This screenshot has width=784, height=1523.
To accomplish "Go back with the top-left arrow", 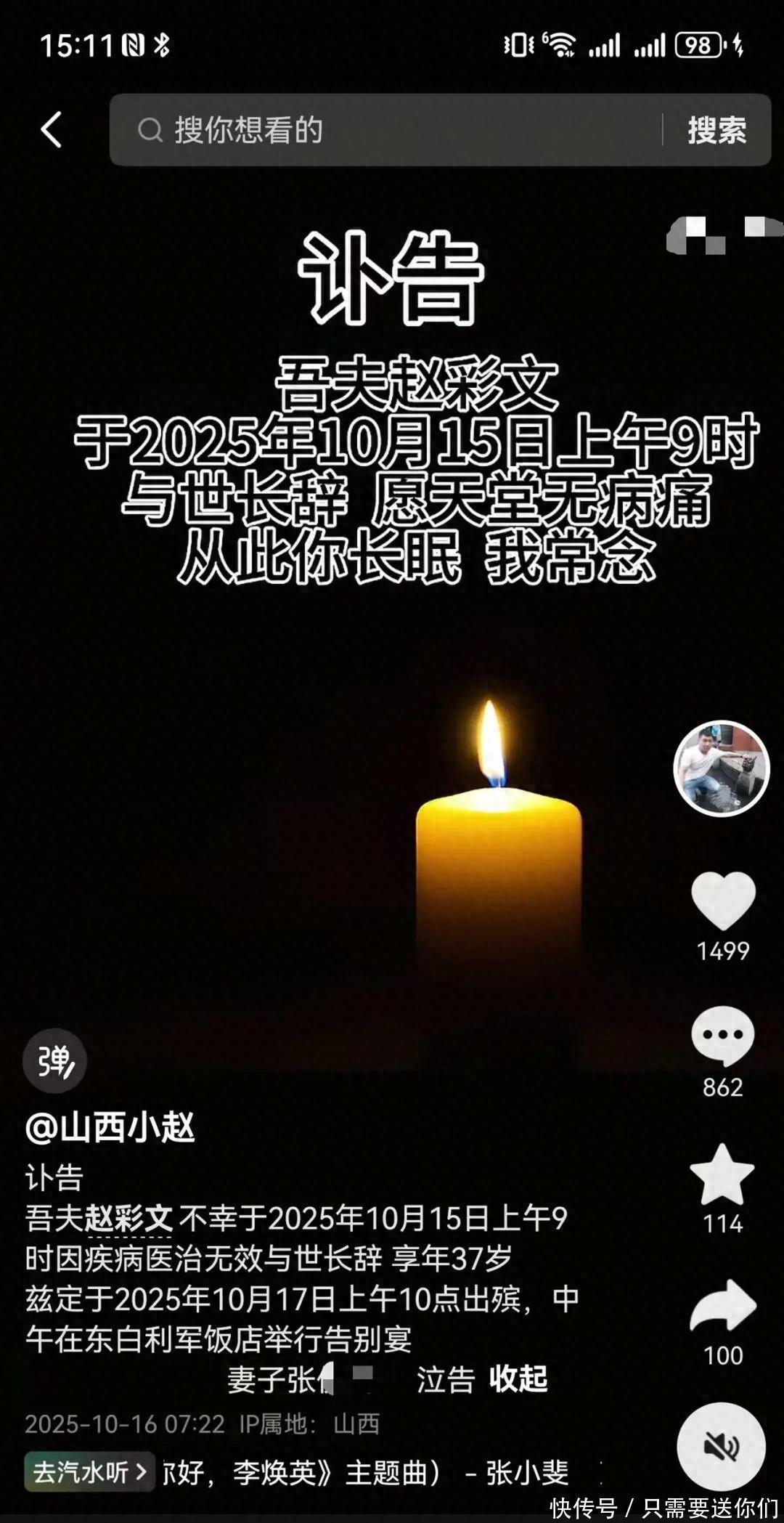I will click(x=51, y=130).
